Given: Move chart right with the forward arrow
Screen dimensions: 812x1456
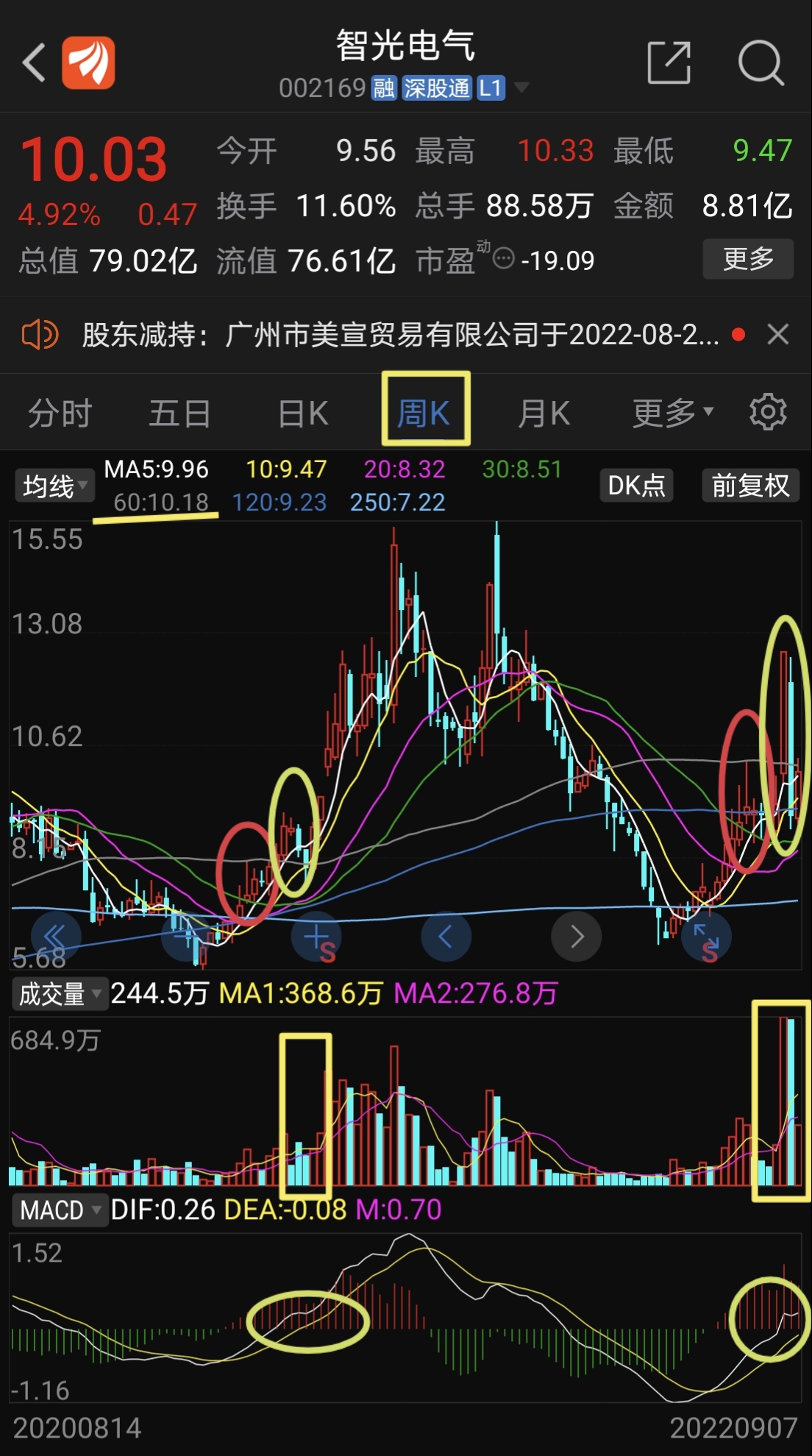Looking at the screenshot, I should 577,937.
